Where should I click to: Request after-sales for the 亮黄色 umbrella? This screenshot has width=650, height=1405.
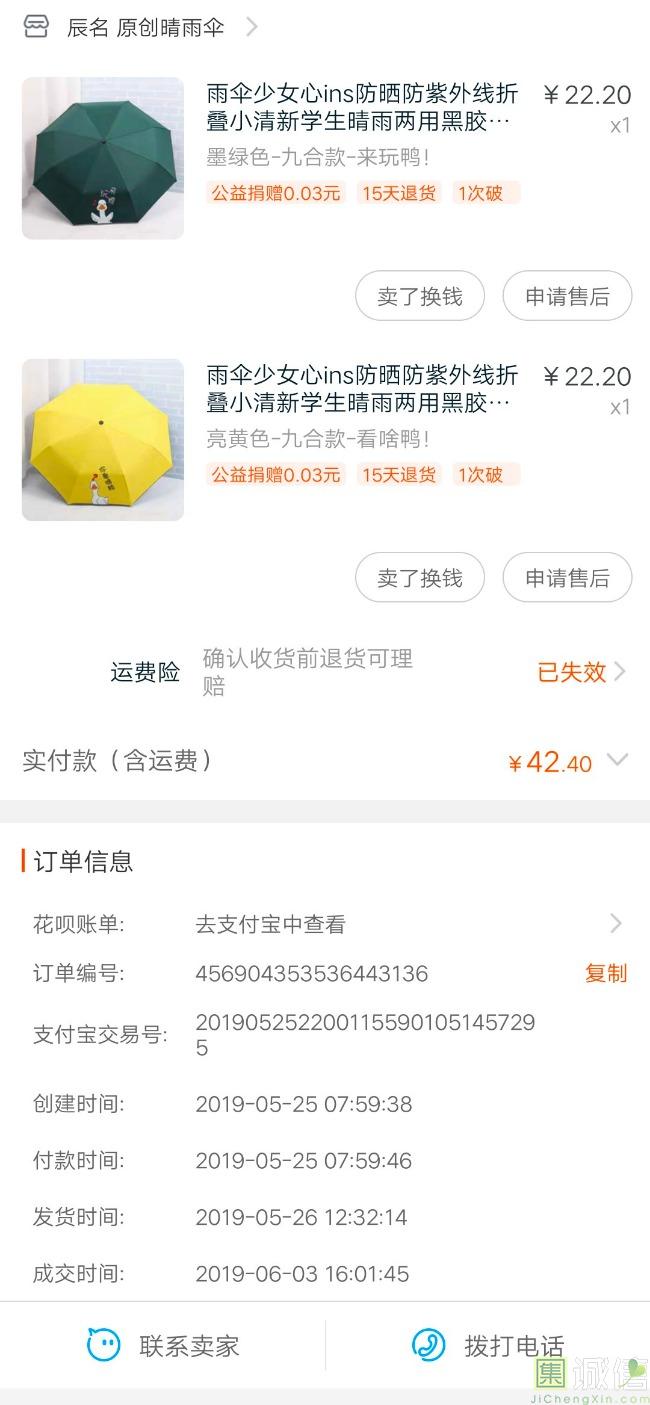tap(567, 578)
